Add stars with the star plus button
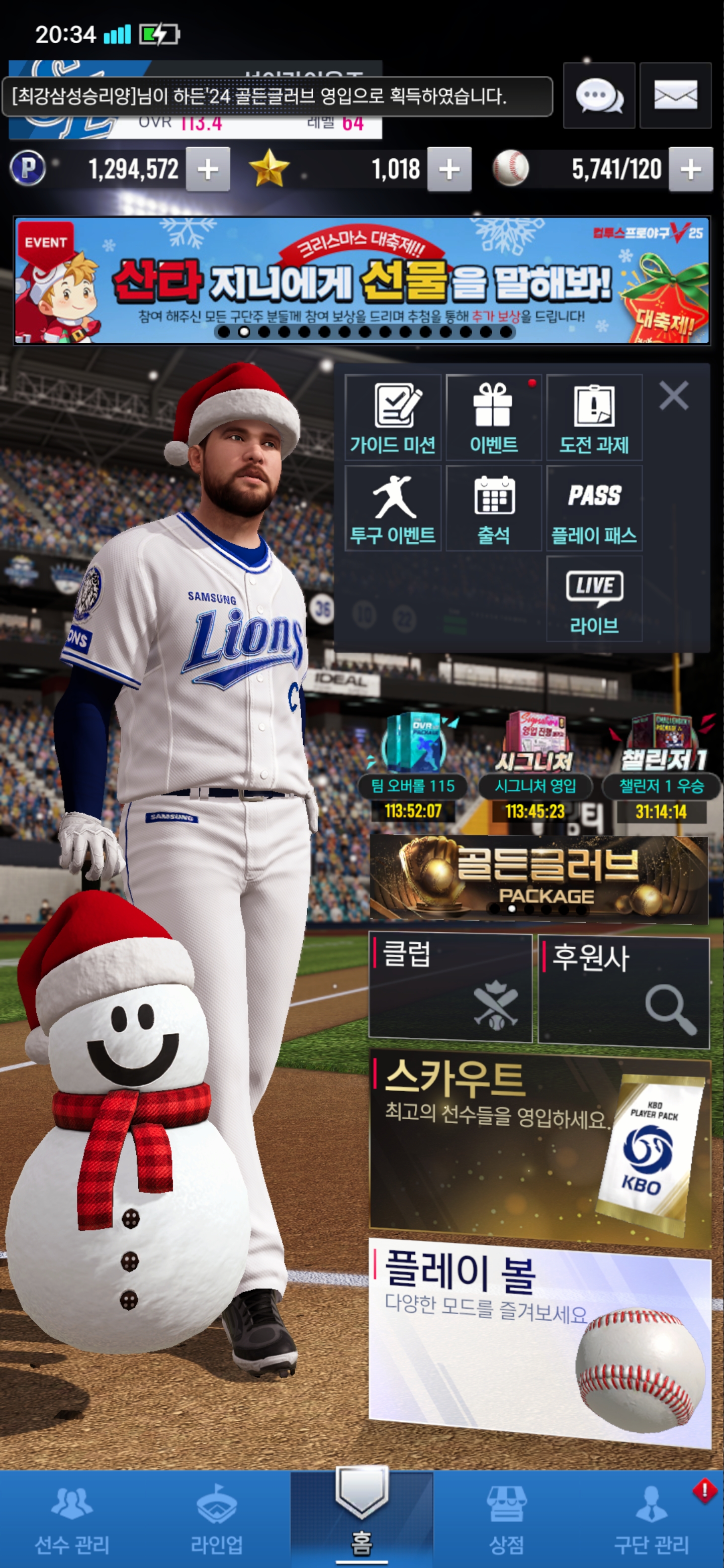Screen dimensions: 724x1568 [x=449, y=169]
